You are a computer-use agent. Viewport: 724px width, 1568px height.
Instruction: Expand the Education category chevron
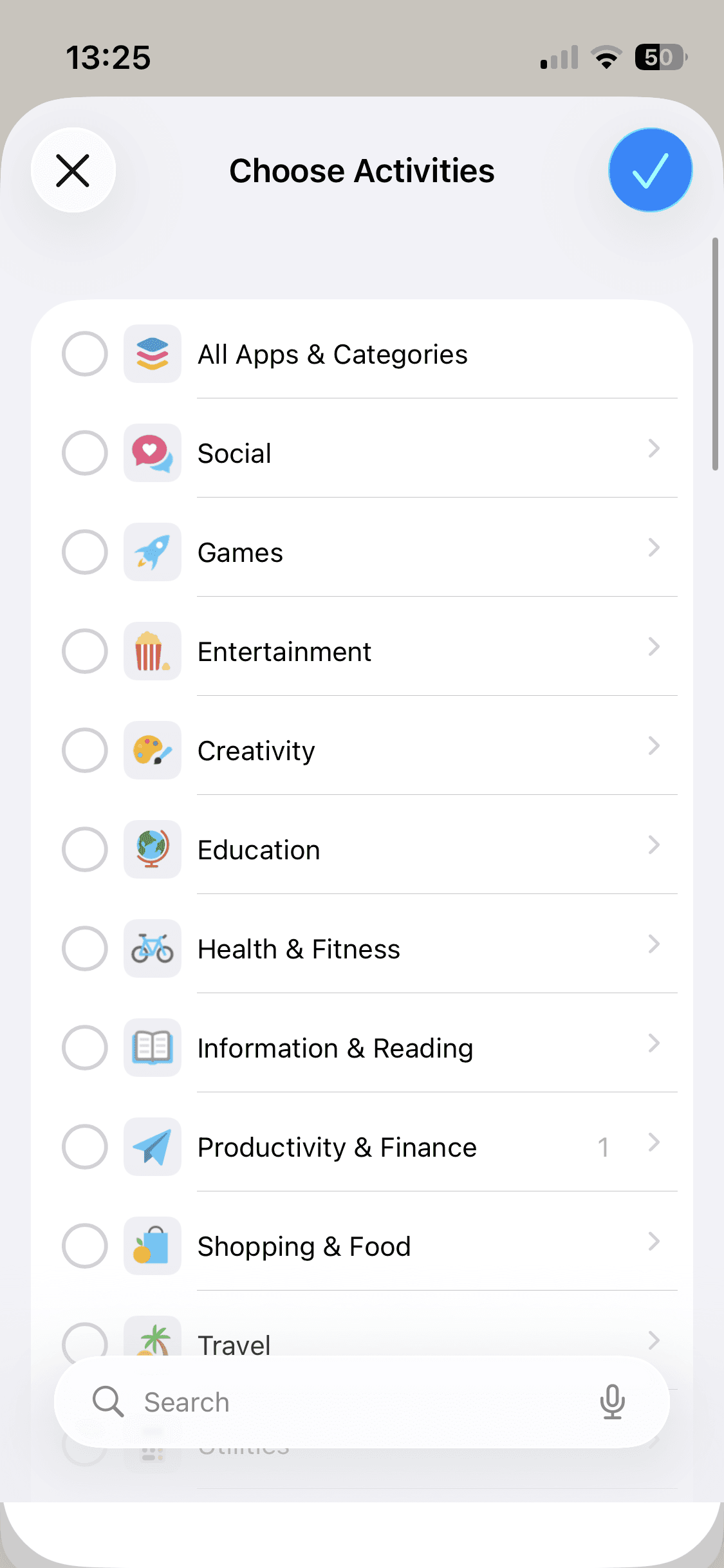coord(654,846)
